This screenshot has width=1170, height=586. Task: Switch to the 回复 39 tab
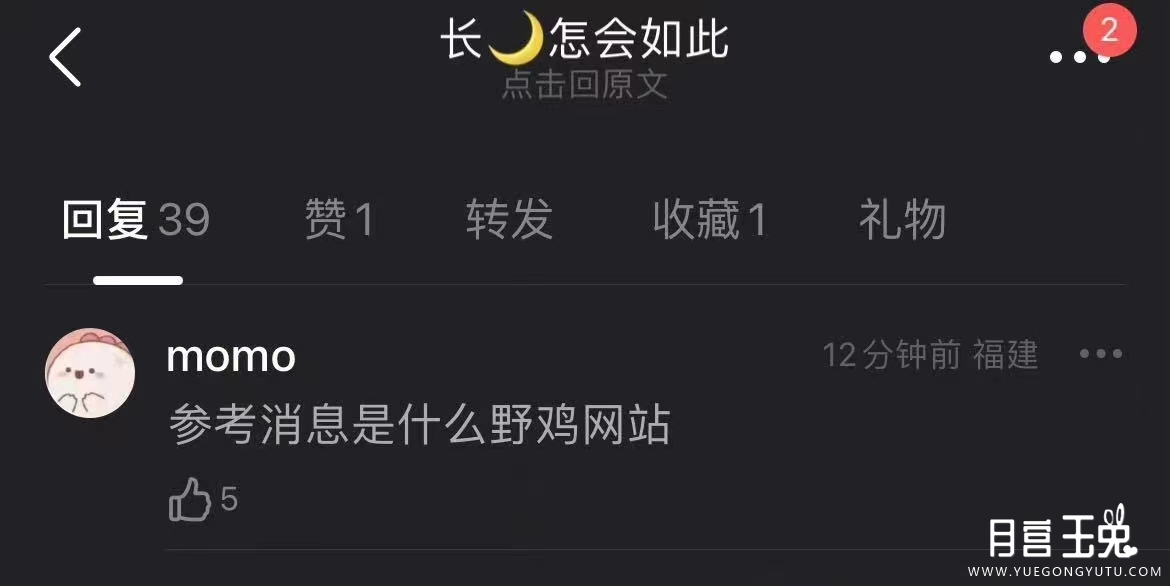136,219
